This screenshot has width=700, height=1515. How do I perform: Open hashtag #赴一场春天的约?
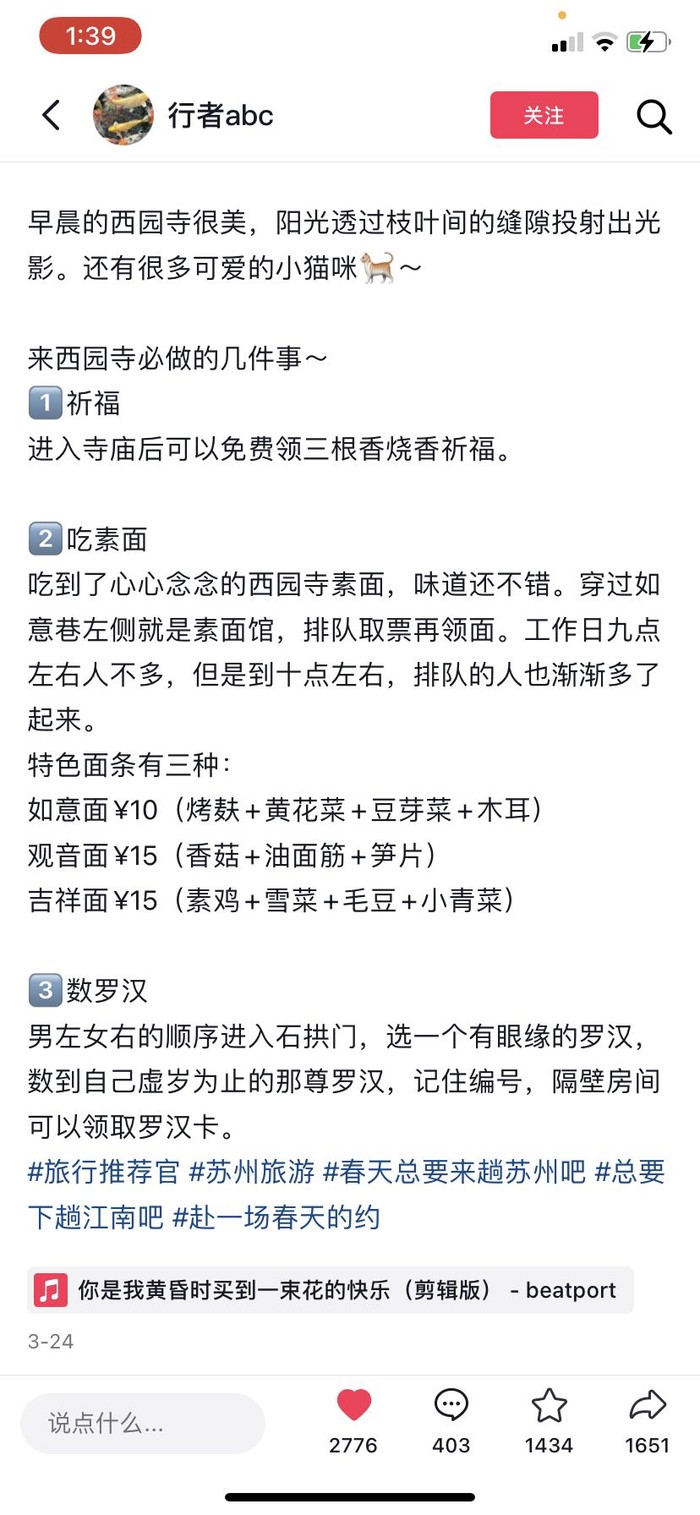click(x=276, y=1217)
